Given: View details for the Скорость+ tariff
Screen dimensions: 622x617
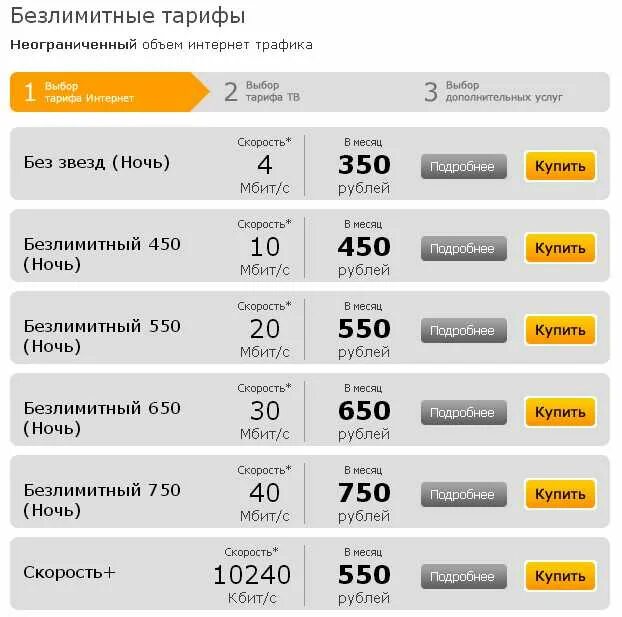Looking at the screenshot, I should tap(463, 577).
